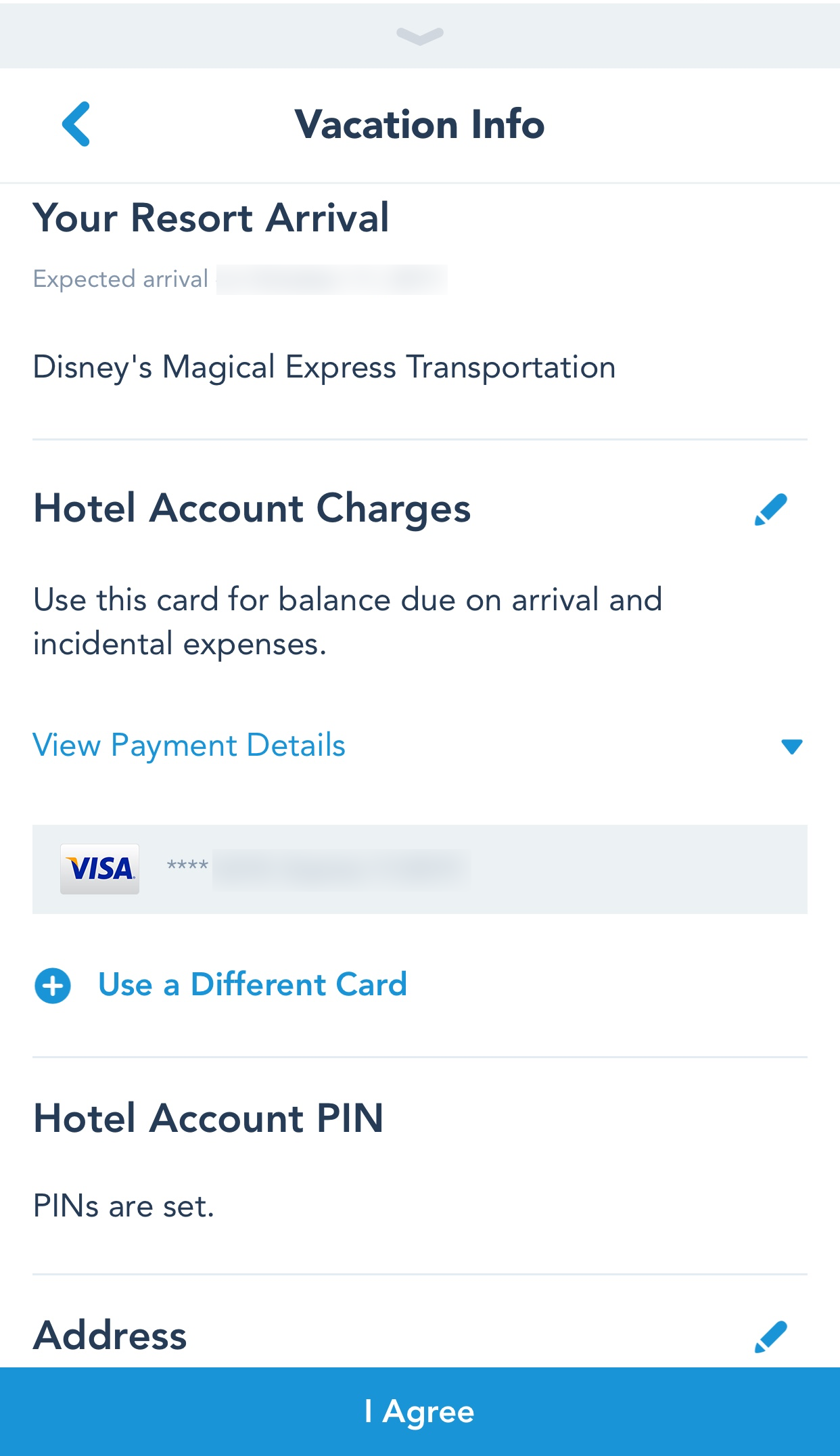Collapse the sheet using top chevron handle
The width and height of the screenshot is (840, 1456).
(x=419, y=36)
